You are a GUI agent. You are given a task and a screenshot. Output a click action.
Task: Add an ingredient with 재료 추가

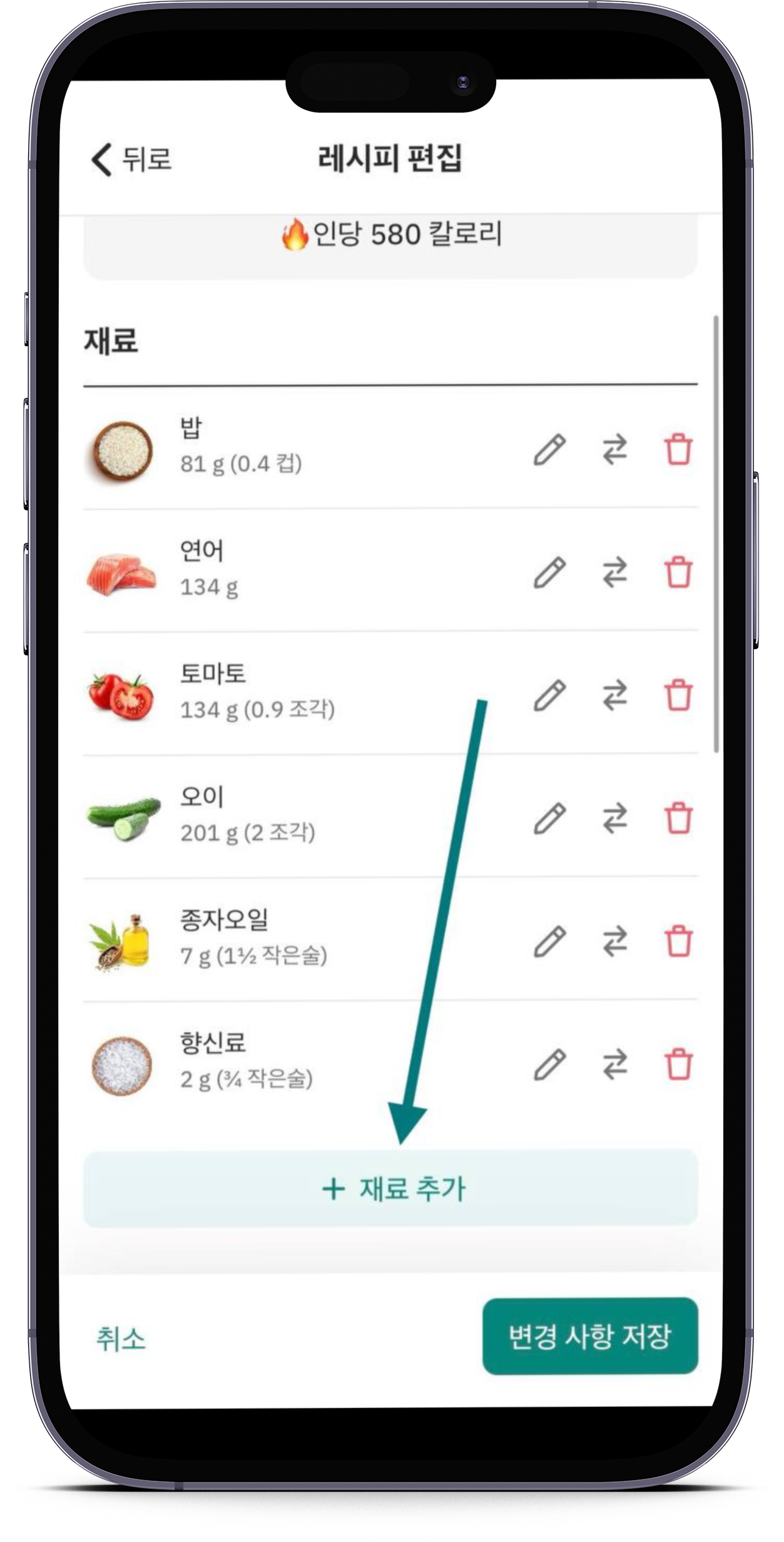[390, 1188]
